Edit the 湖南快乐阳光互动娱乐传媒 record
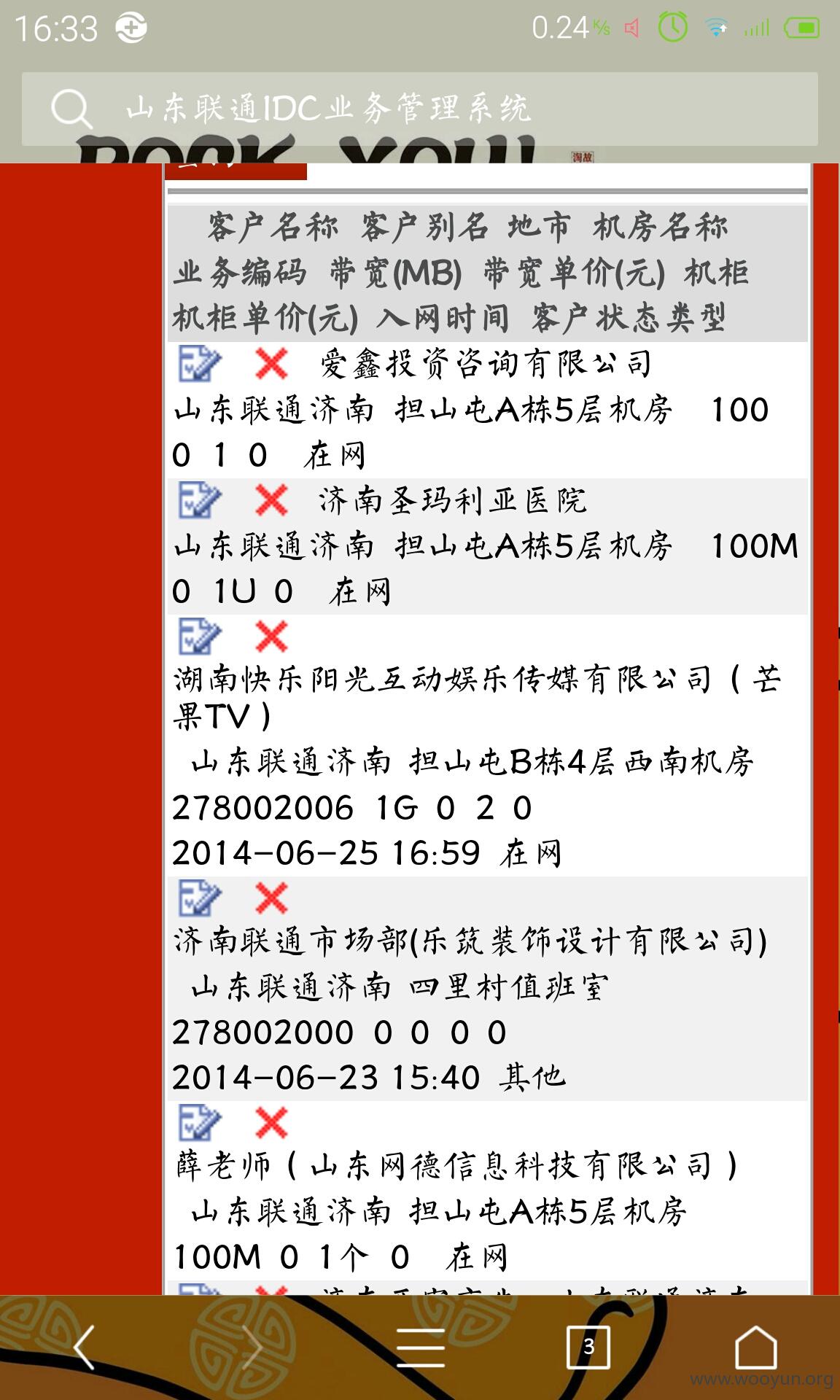The width and height of the screenshot is (840, 1400). tap(199, 637)
